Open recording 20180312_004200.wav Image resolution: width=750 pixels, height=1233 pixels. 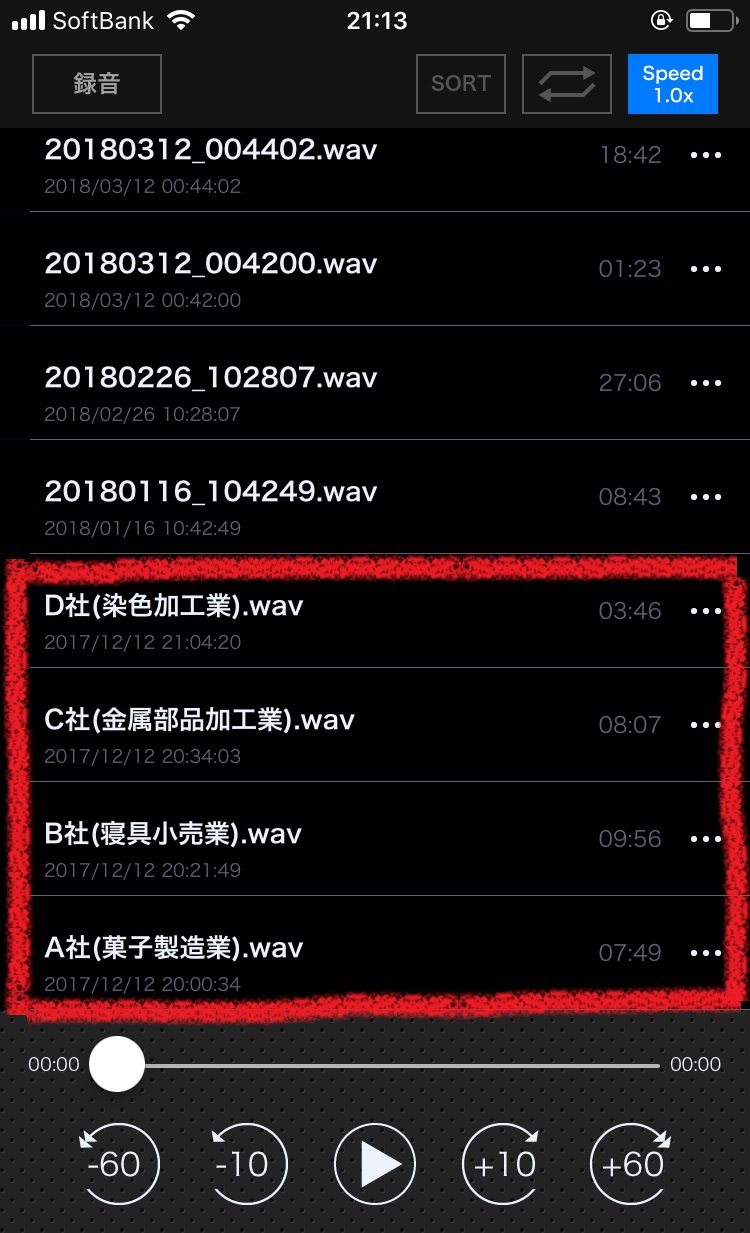point(210,265)
